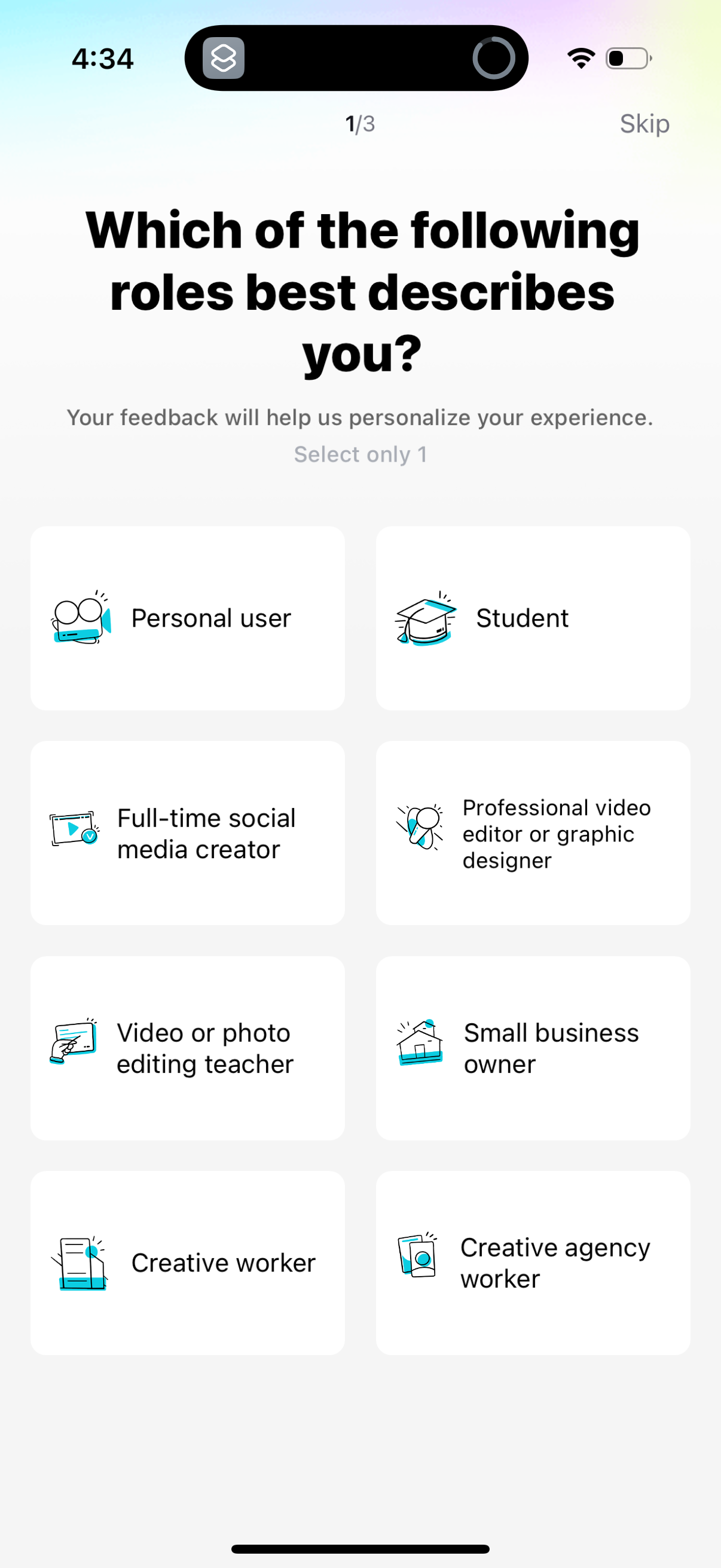Viewport: 721px width, 1568px height.
Task: Click the document icon on Creative worker card
Action: click(82, 1262)
